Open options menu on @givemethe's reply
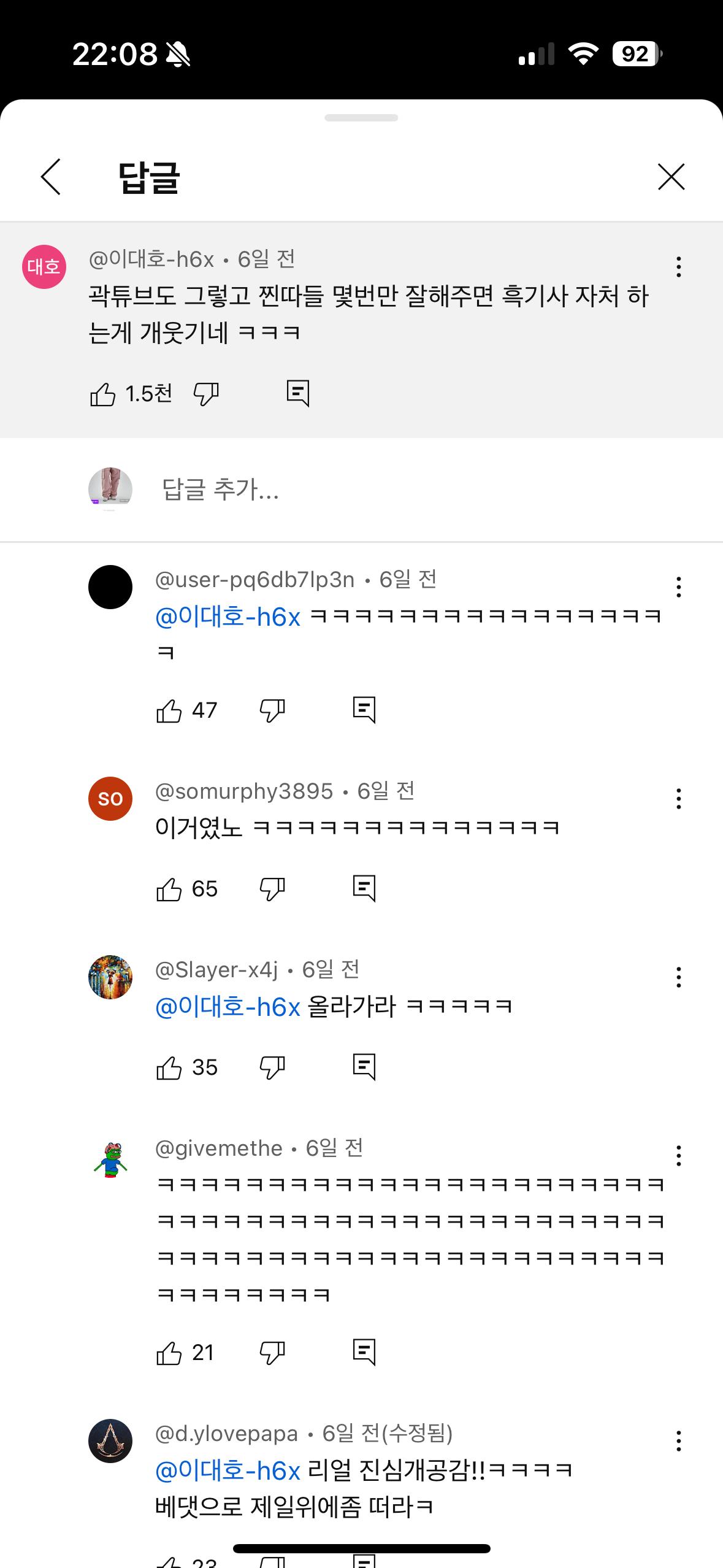723x1568 pixels. click(x=678, y=1156)
